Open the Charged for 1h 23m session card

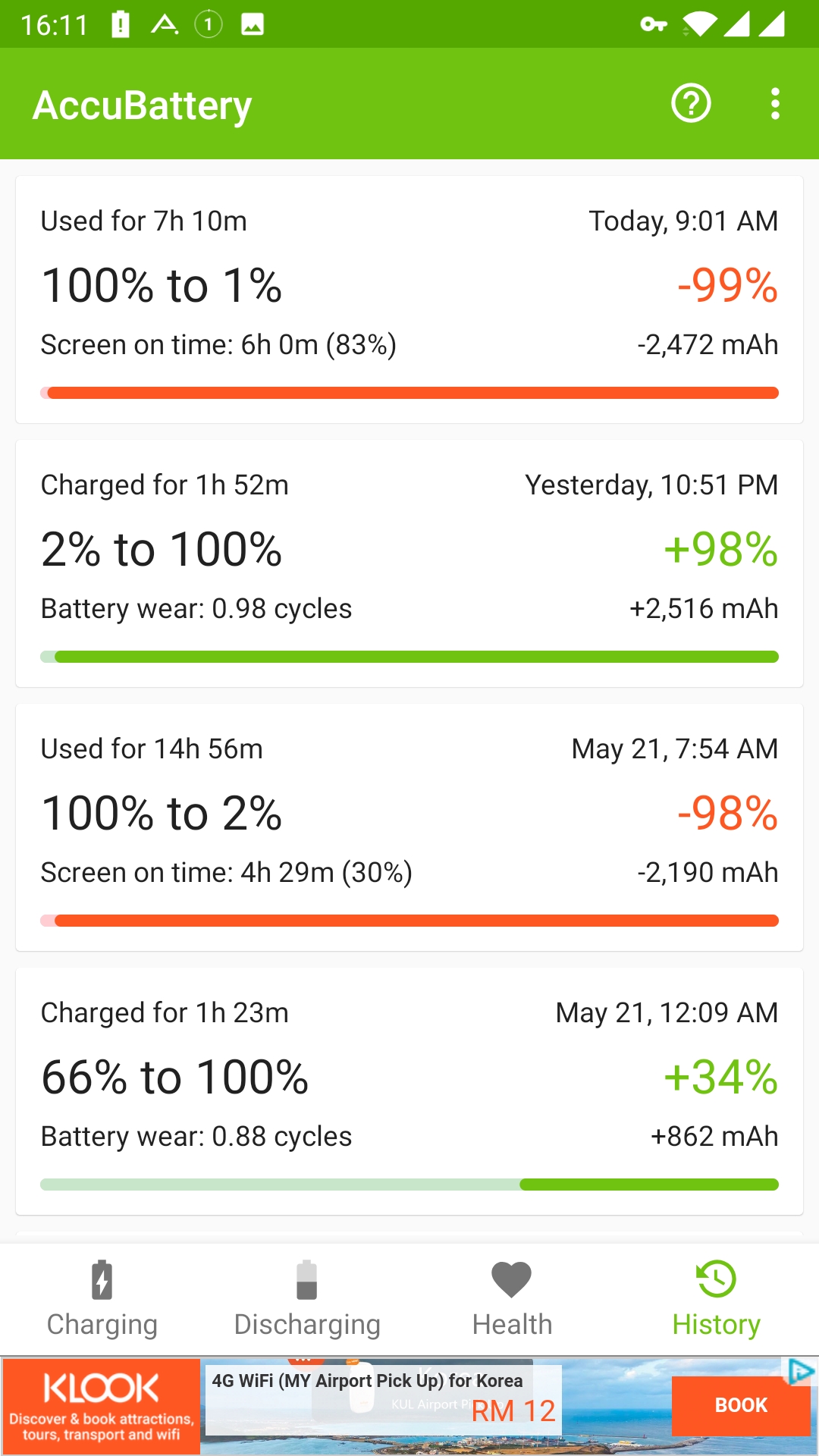[409, 1091]
